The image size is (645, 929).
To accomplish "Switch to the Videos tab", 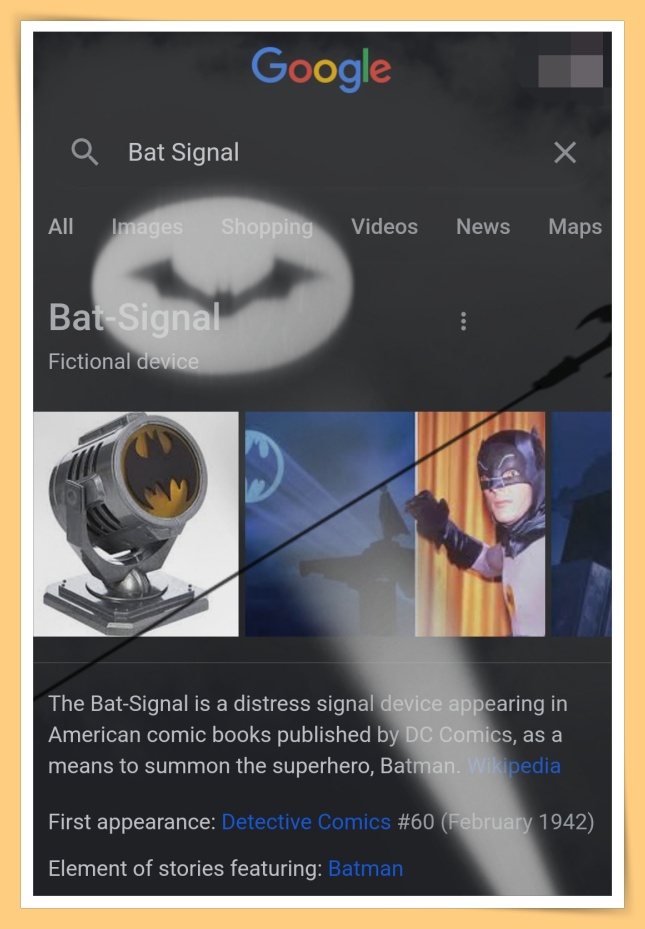I will 384,227.
